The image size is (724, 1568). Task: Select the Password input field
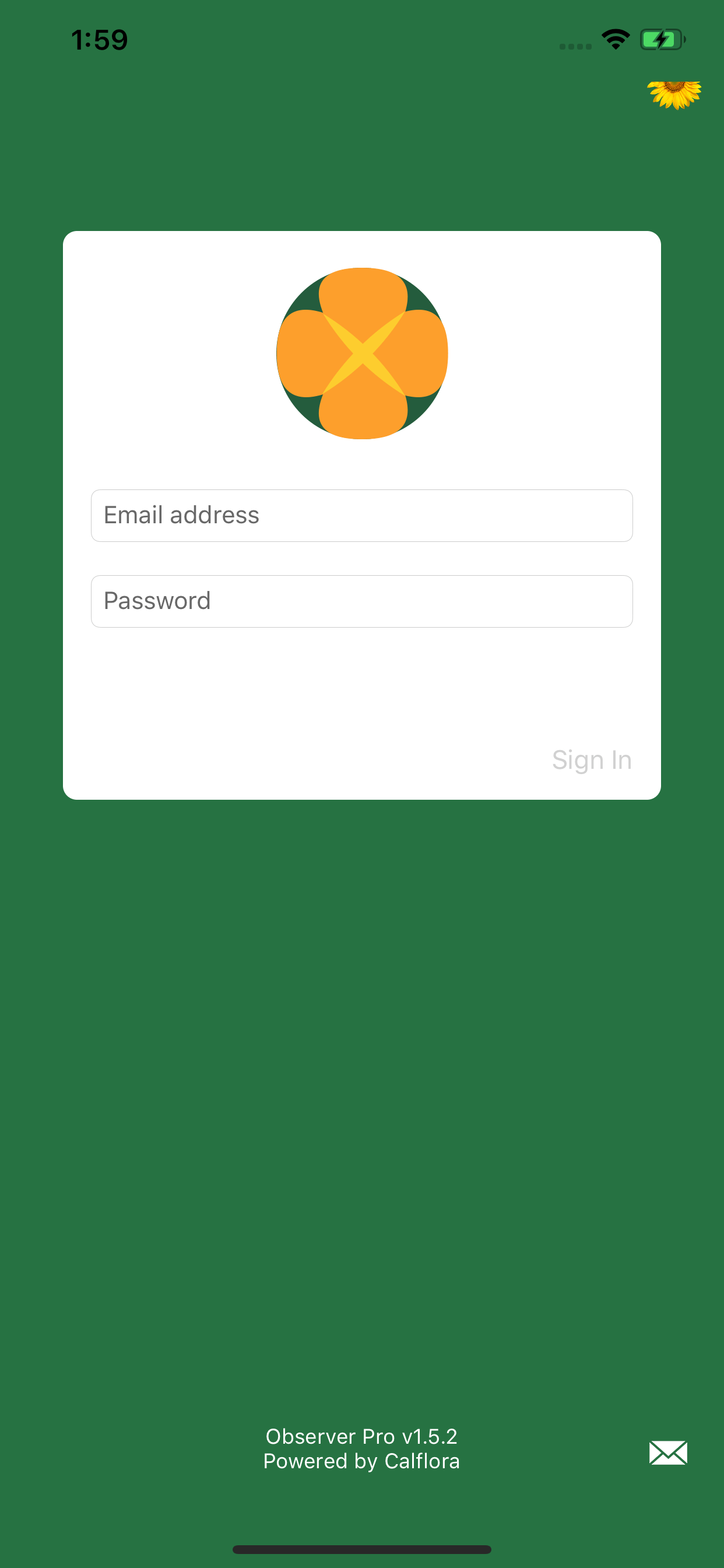click(362, 601)
